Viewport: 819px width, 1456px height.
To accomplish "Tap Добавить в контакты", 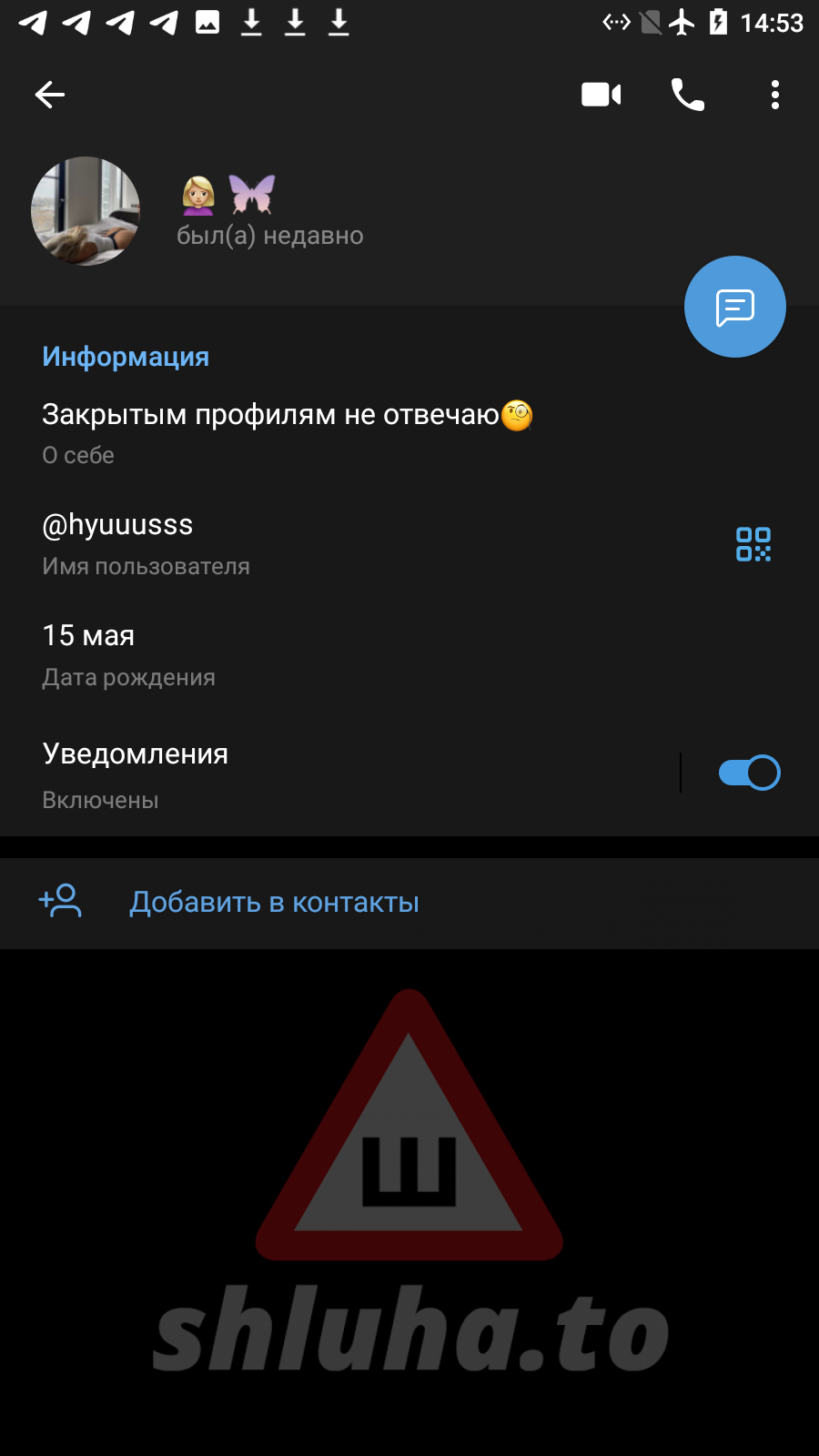I will point(273,903).
